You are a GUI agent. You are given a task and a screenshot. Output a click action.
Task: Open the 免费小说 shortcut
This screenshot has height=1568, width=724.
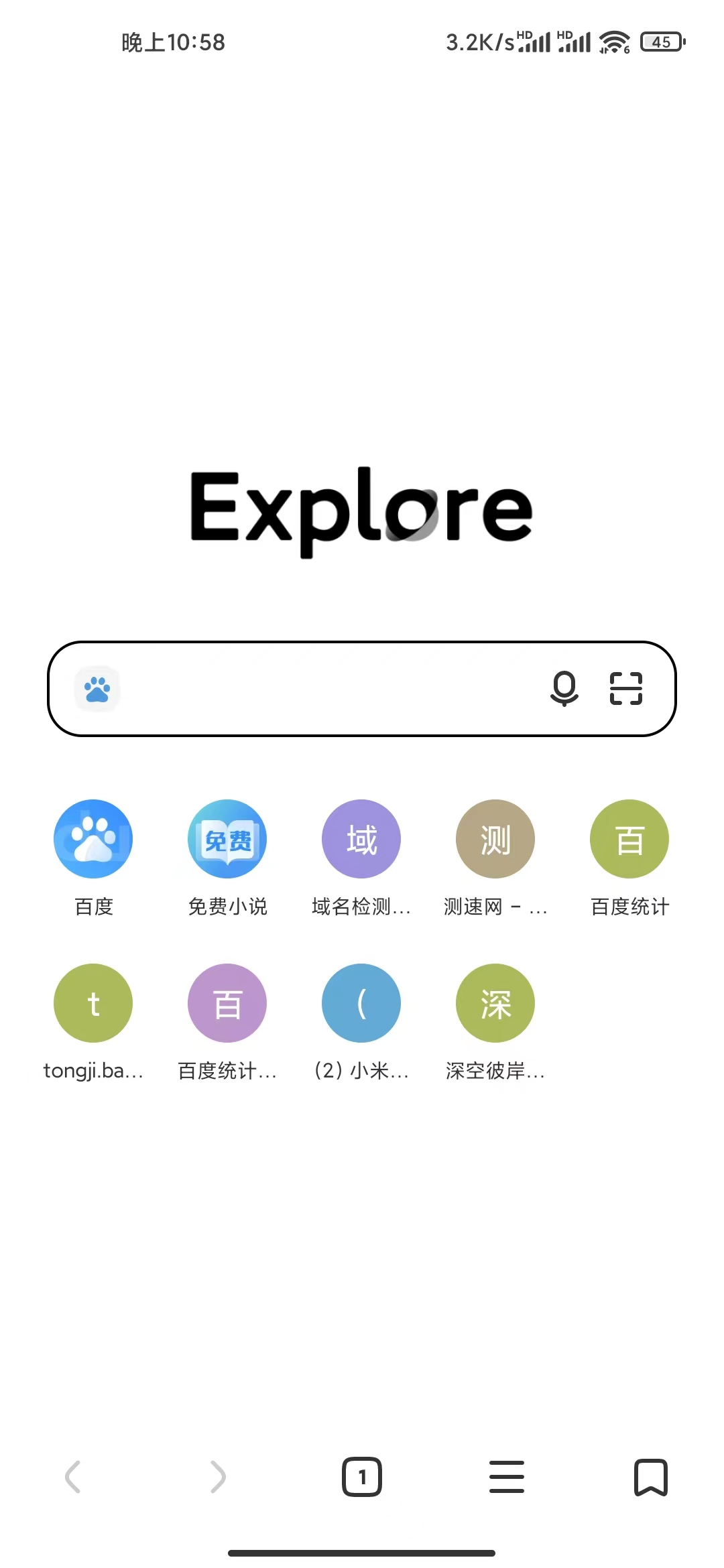pos(227,839)
